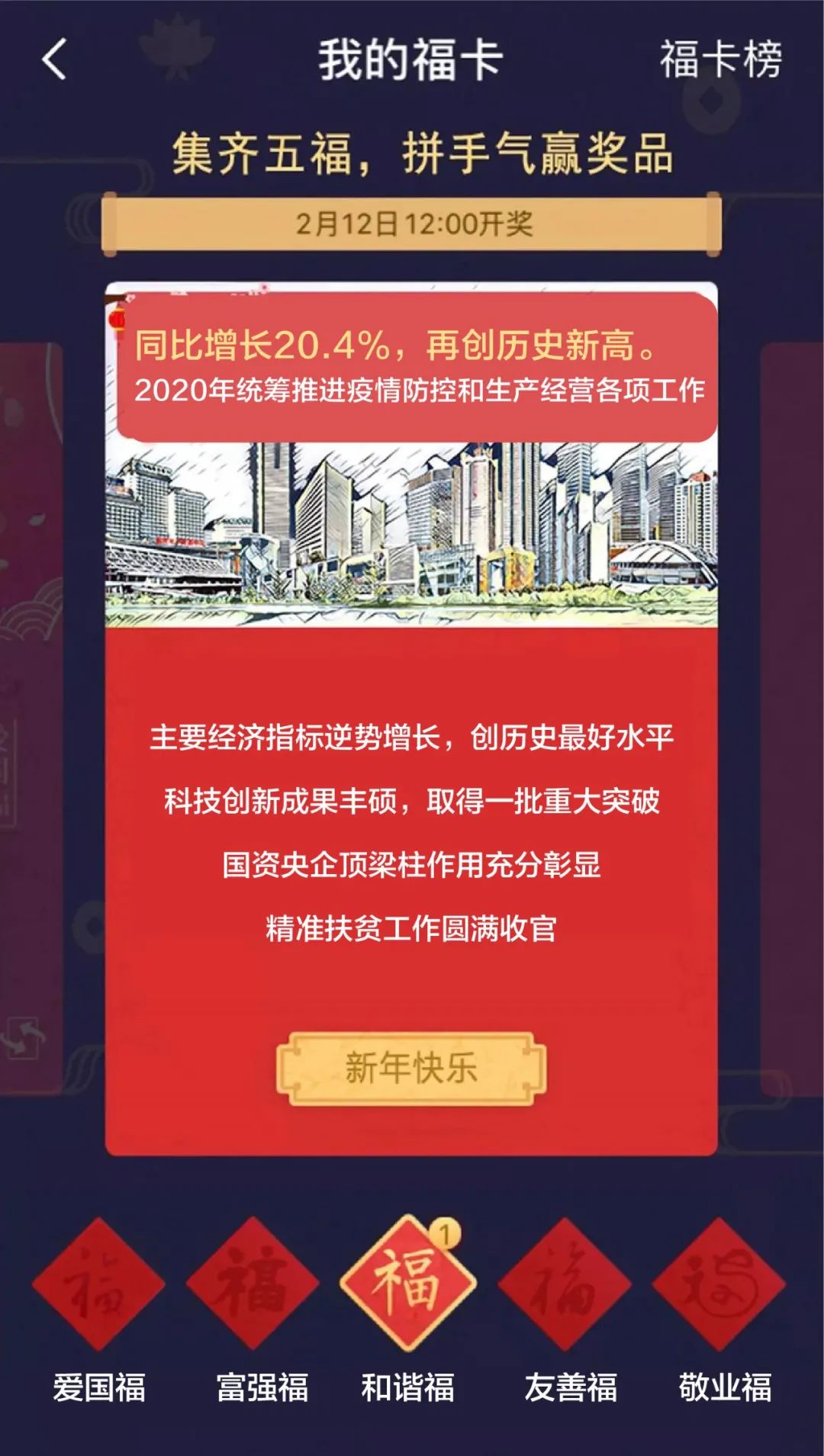Go back using the top-left arrow
The height and width of the screenshot is (1456, 824).
(x=54, y=59)
